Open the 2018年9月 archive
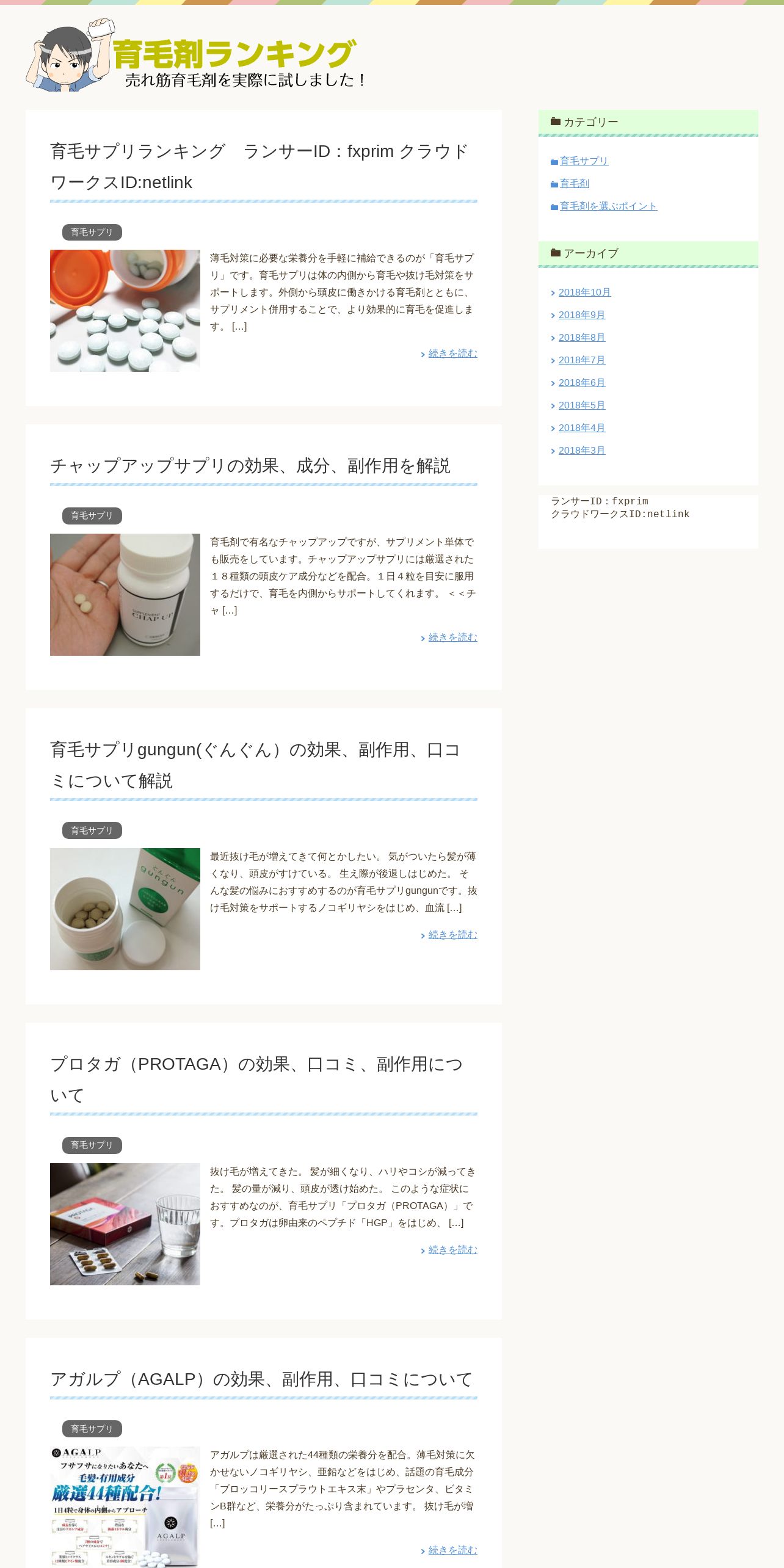This screenshot has height=1568, width=784. 582,315
